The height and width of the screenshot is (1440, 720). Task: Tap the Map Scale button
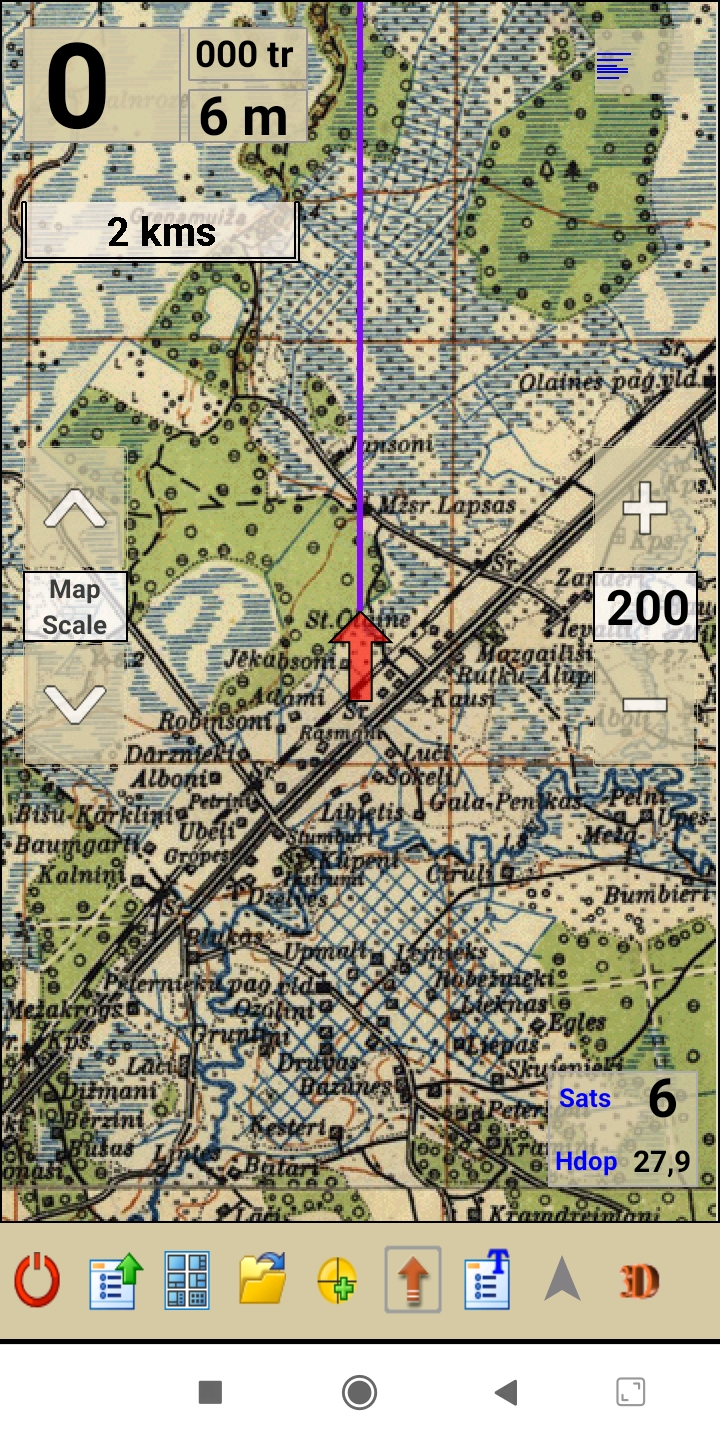point(75,607)
